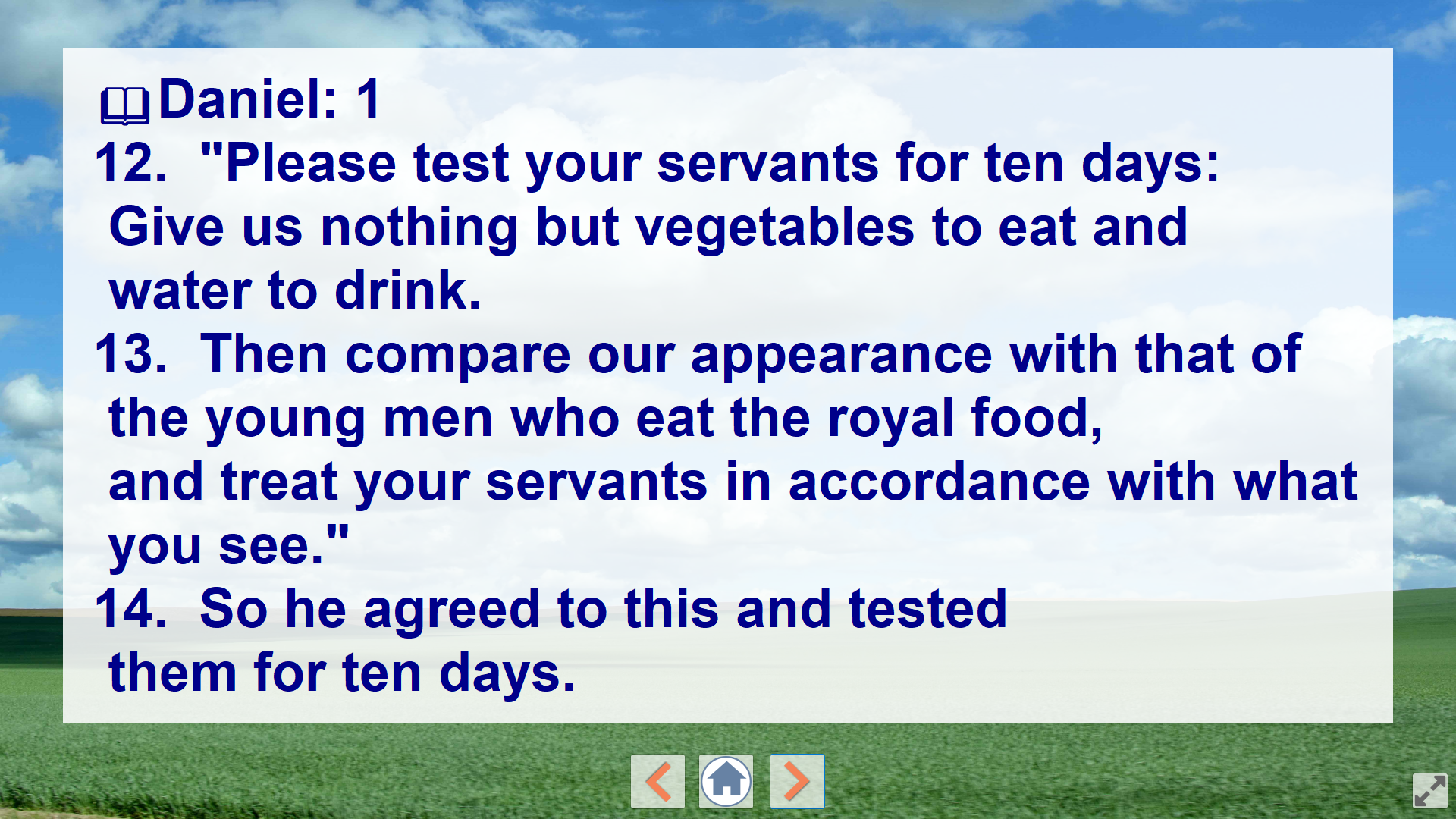1456x819 pixels.
Task: Toggle fullscreen view
Action: (1429, 791)
